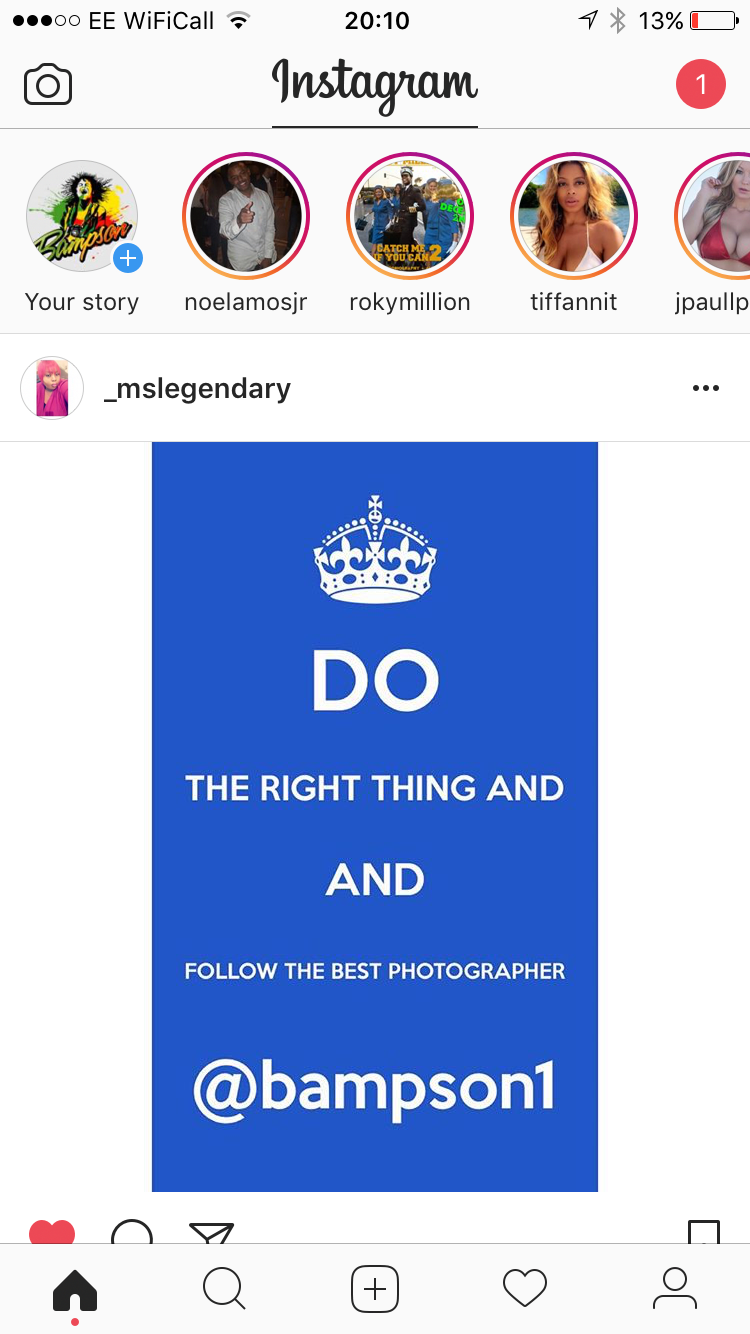
Task: Bookmark _mslegendary's post
Action: click(x=704, y=1232)
